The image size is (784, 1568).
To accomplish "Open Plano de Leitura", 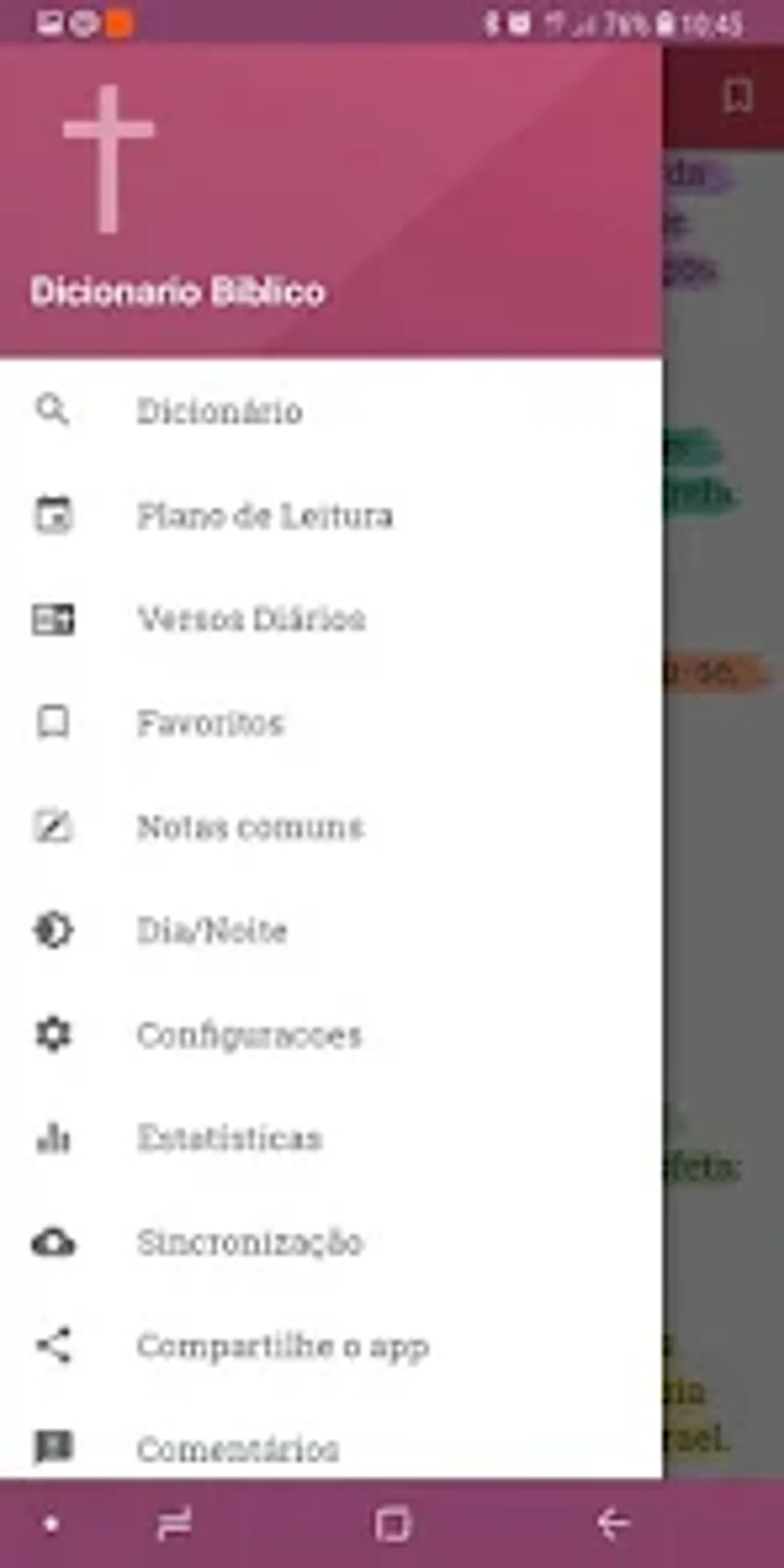I will point(264,515).
